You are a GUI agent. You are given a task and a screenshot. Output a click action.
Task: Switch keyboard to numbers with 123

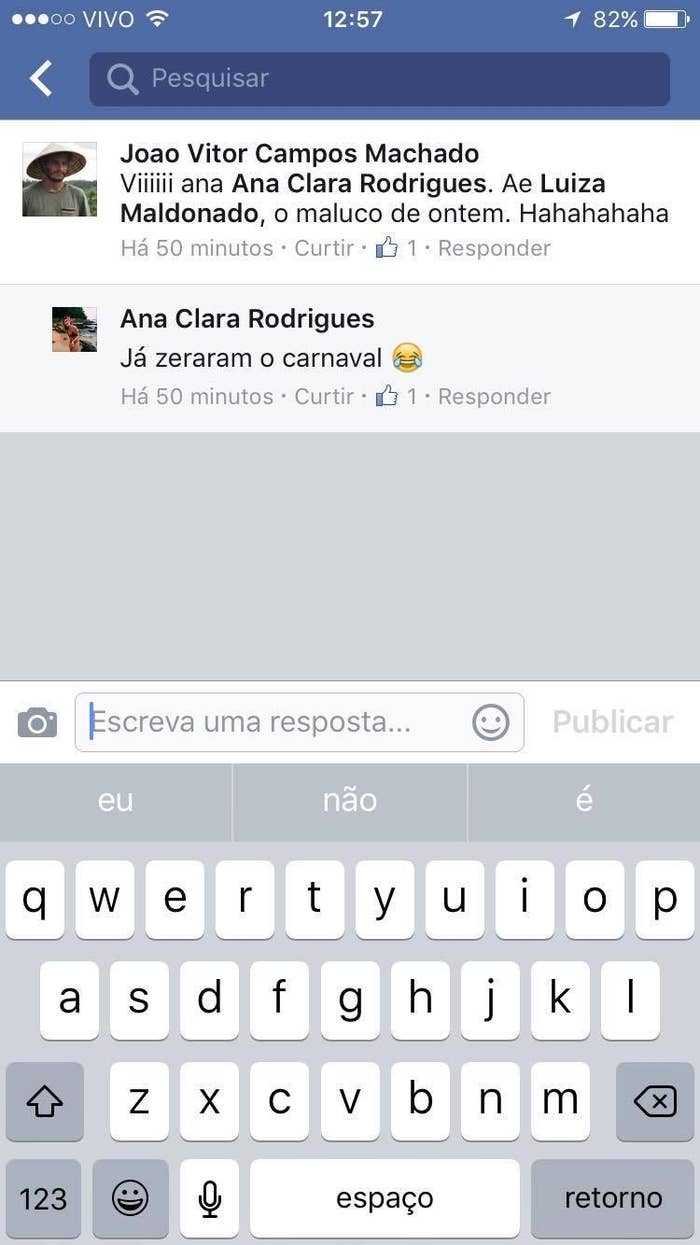click(43, 1197)
